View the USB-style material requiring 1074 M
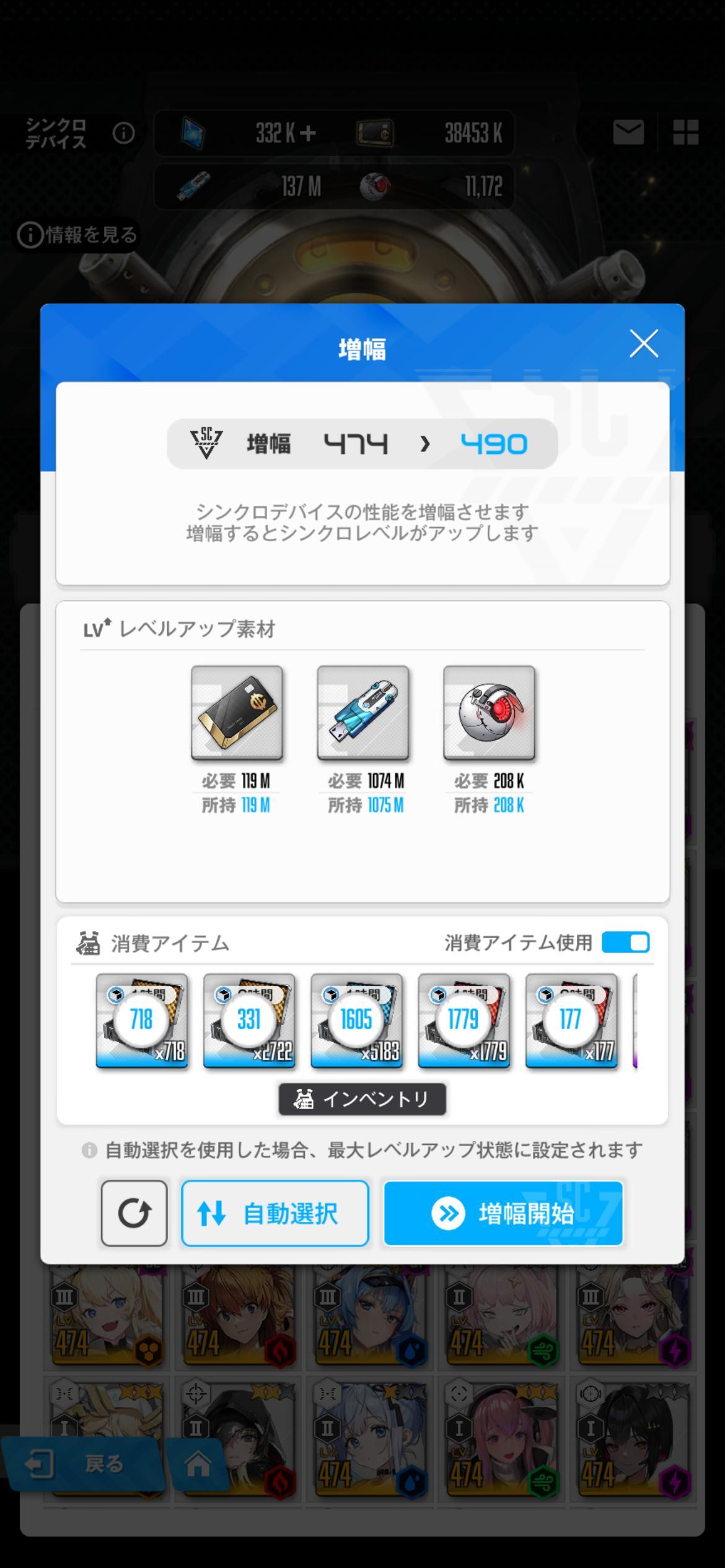 coord(362,713)
